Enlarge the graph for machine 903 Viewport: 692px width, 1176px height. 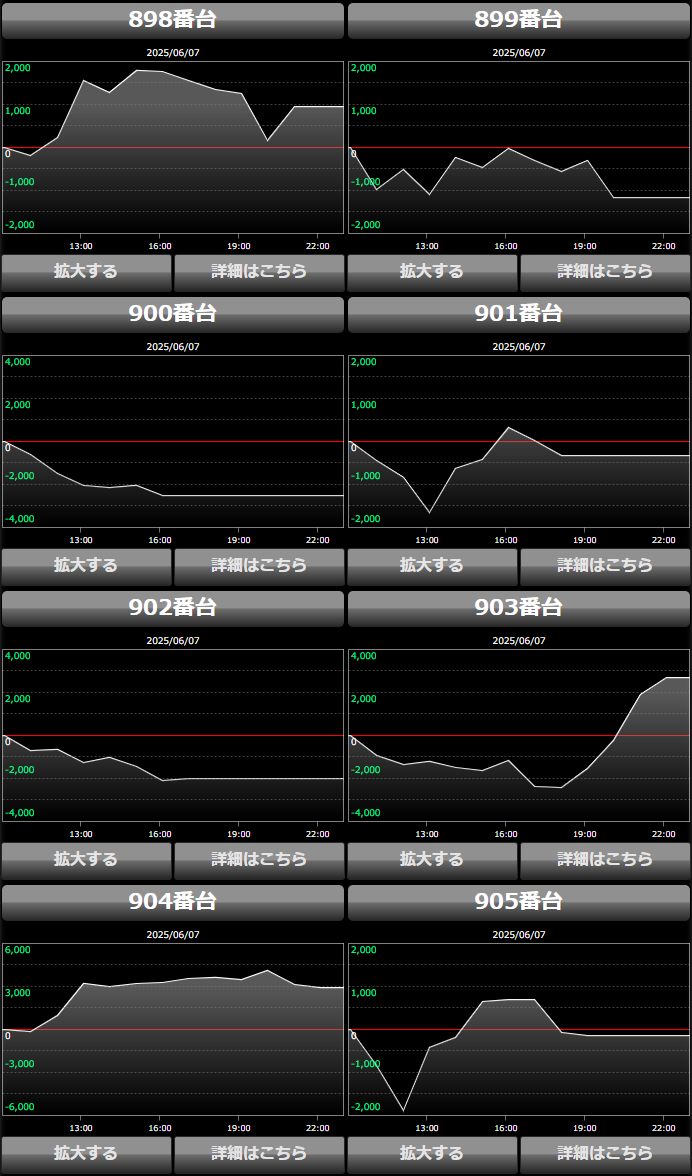(x=432, y=860)
